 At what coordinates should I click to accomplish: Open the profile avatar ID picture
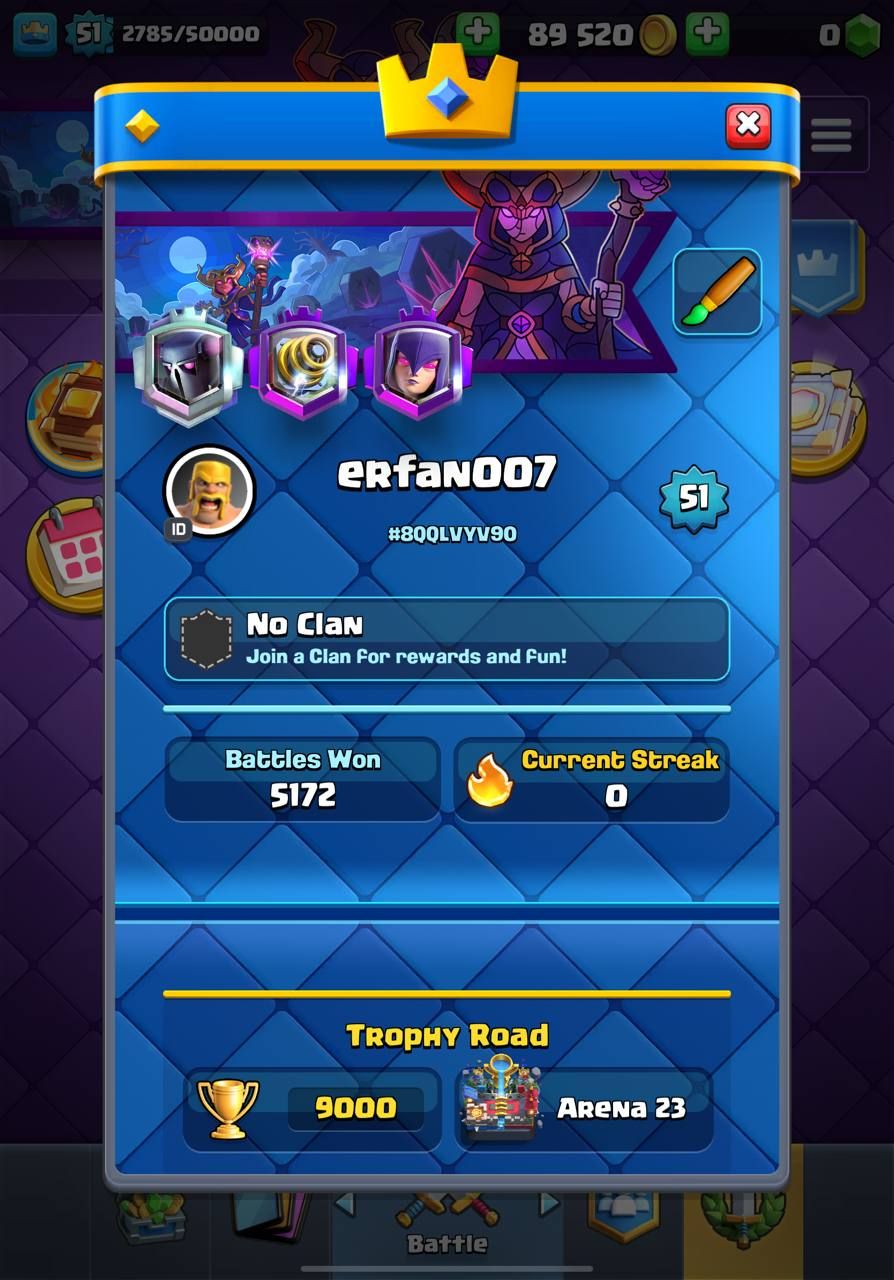209,491
